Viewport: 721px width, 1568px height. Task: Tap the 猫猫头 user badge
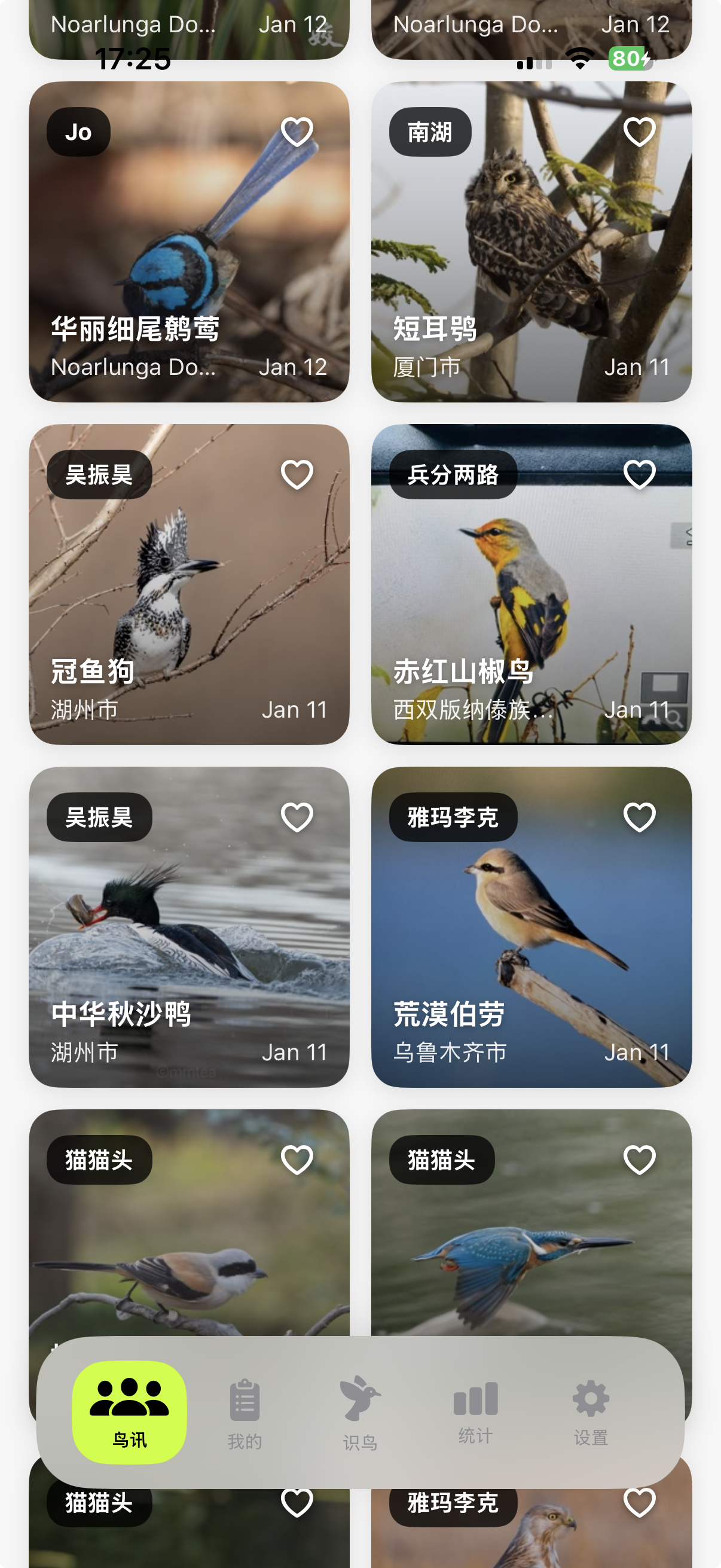[99, 1158]
